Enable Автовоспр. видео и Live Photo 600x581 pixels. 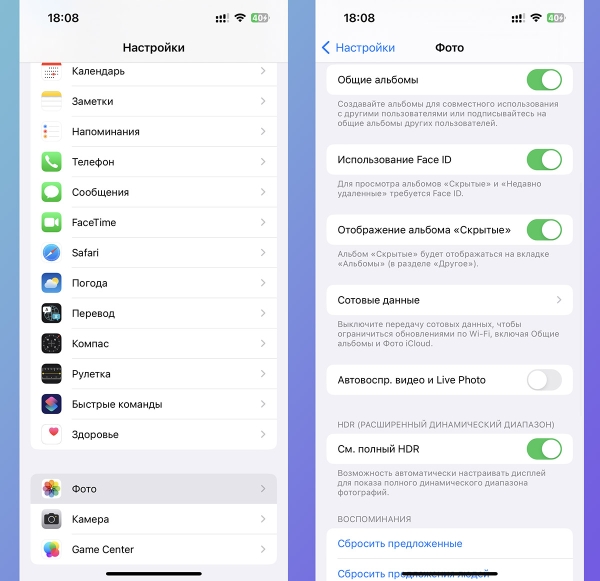pos(544,379)
